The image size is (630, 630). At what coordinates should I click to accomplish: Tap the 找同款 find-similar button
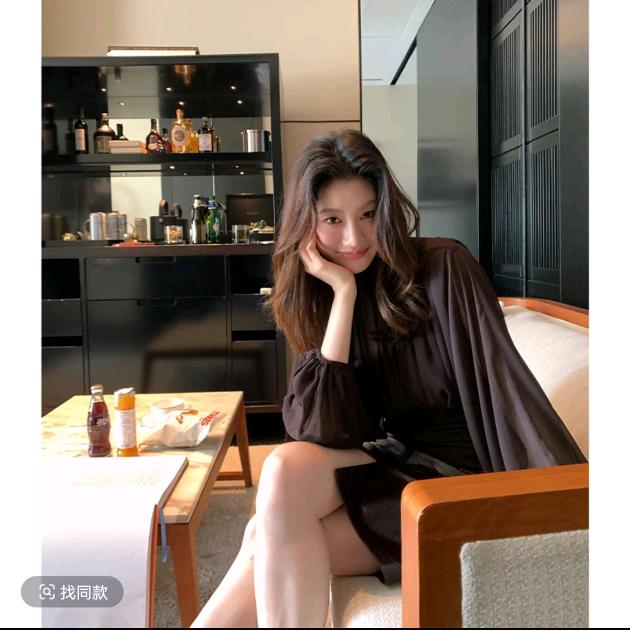click(x=72, y=591)
